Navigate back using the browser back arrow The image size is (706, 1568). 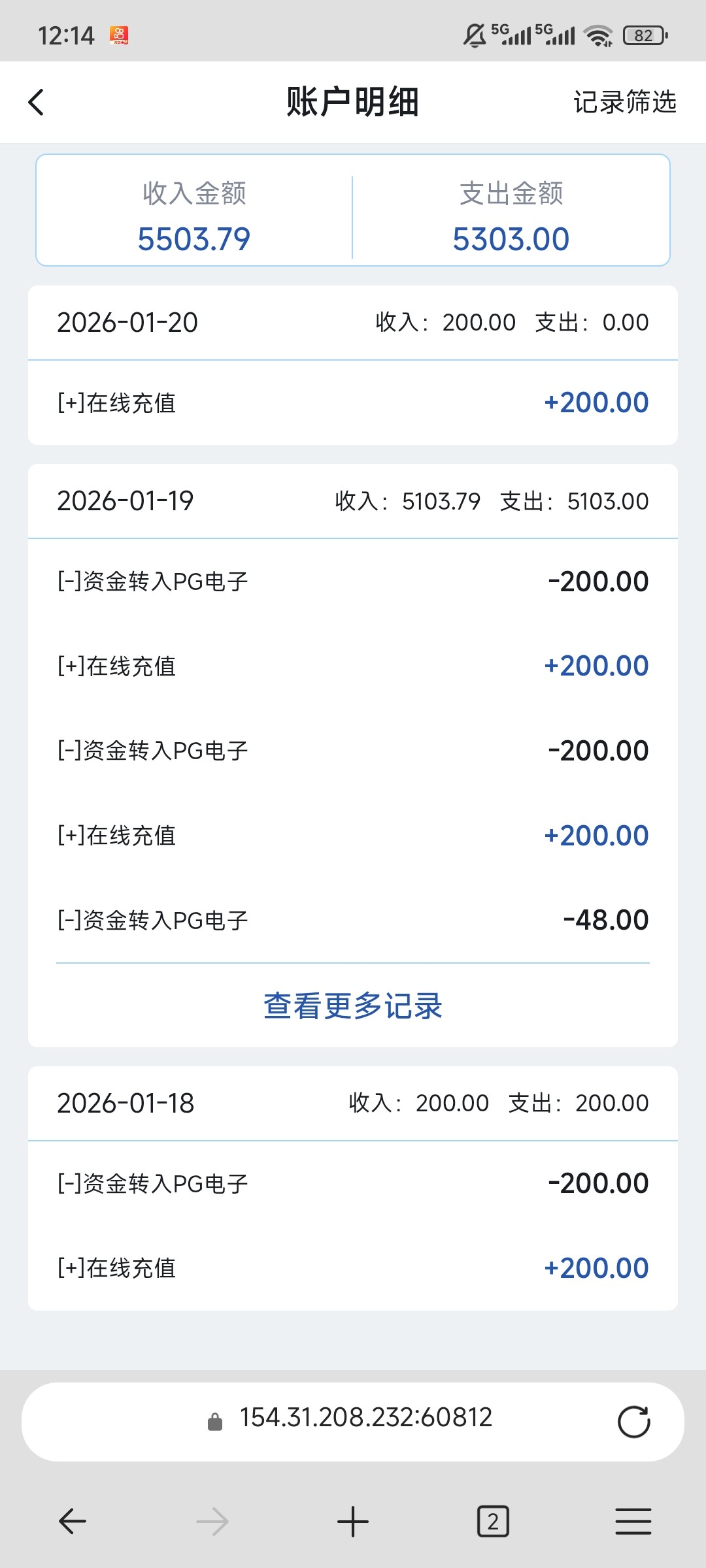pyautogui.click(x=73, y=1522)
